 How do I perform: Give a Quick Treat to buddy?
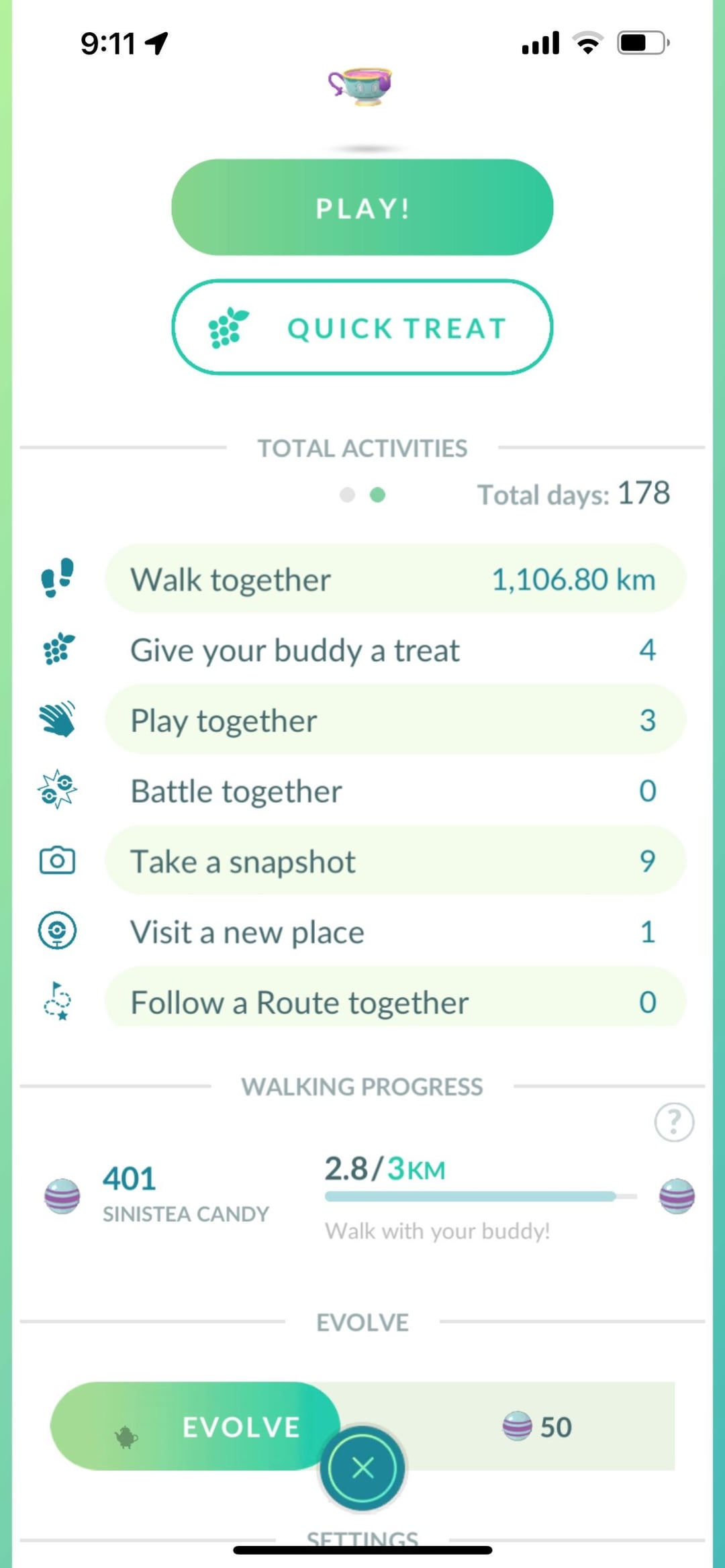362,328
